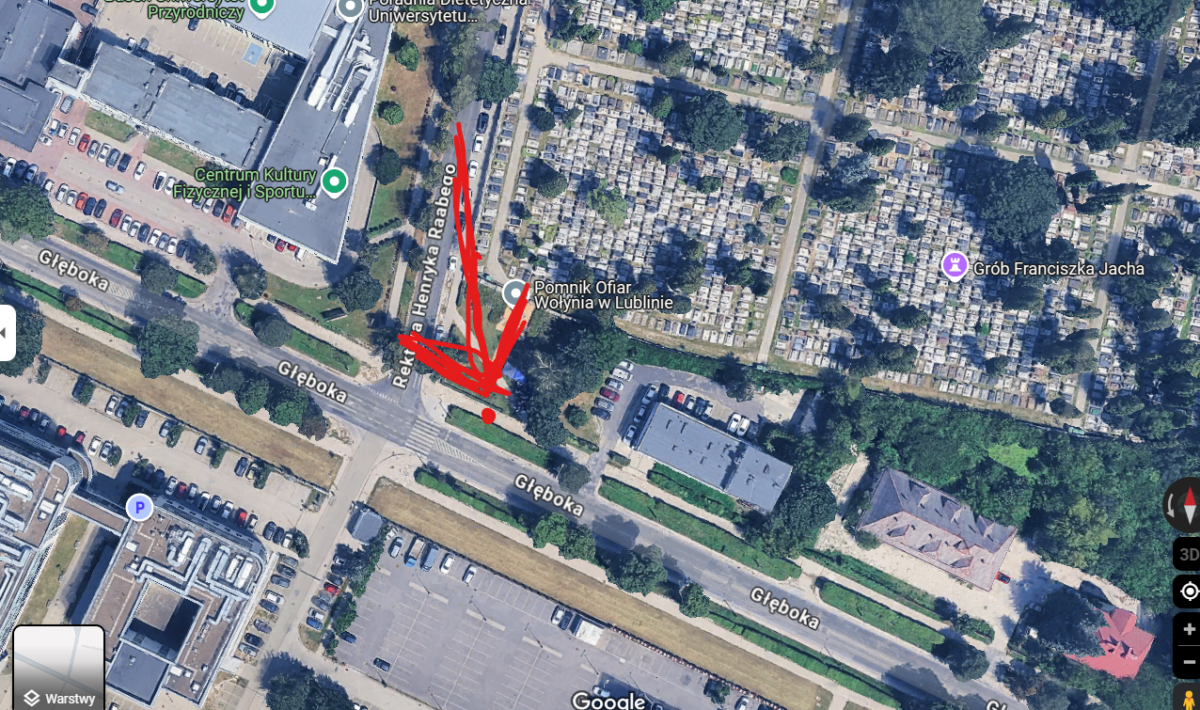Open the Warstwy layers switcher

(x=58, y=668)
